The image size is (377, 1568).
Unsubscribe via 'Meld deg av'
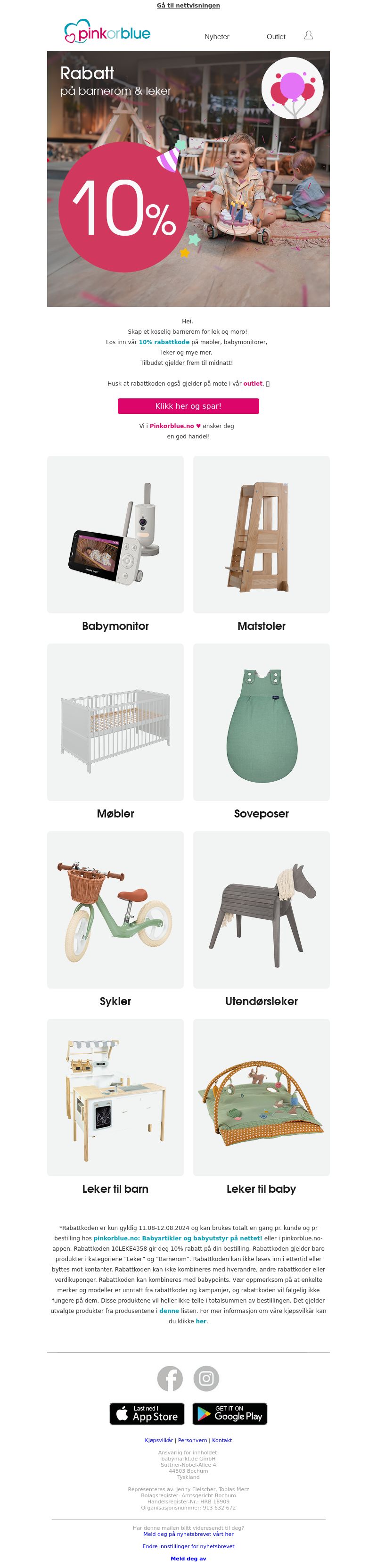[x=188, y=1558]
